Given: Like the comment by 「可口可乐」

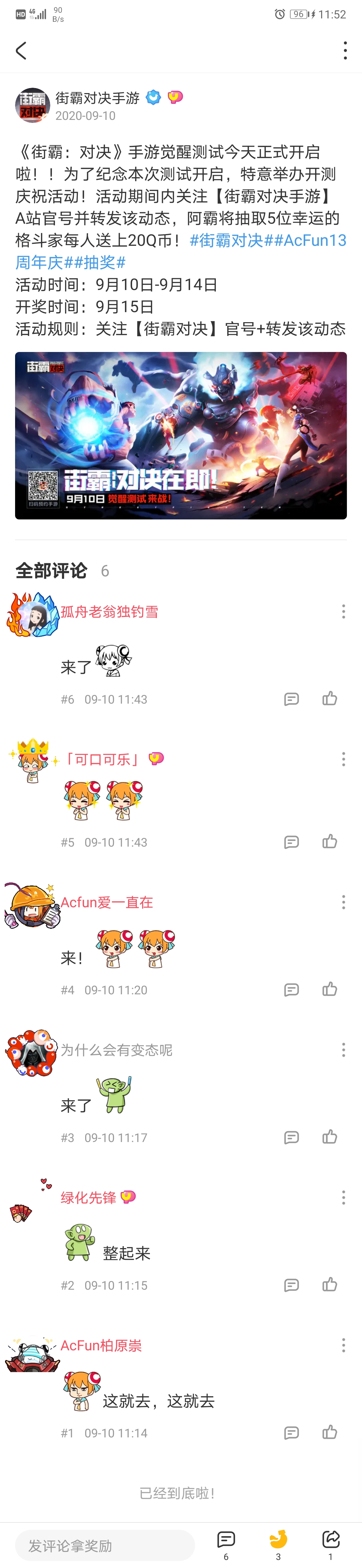Looking at the screenshot, I should click(330, 841).
